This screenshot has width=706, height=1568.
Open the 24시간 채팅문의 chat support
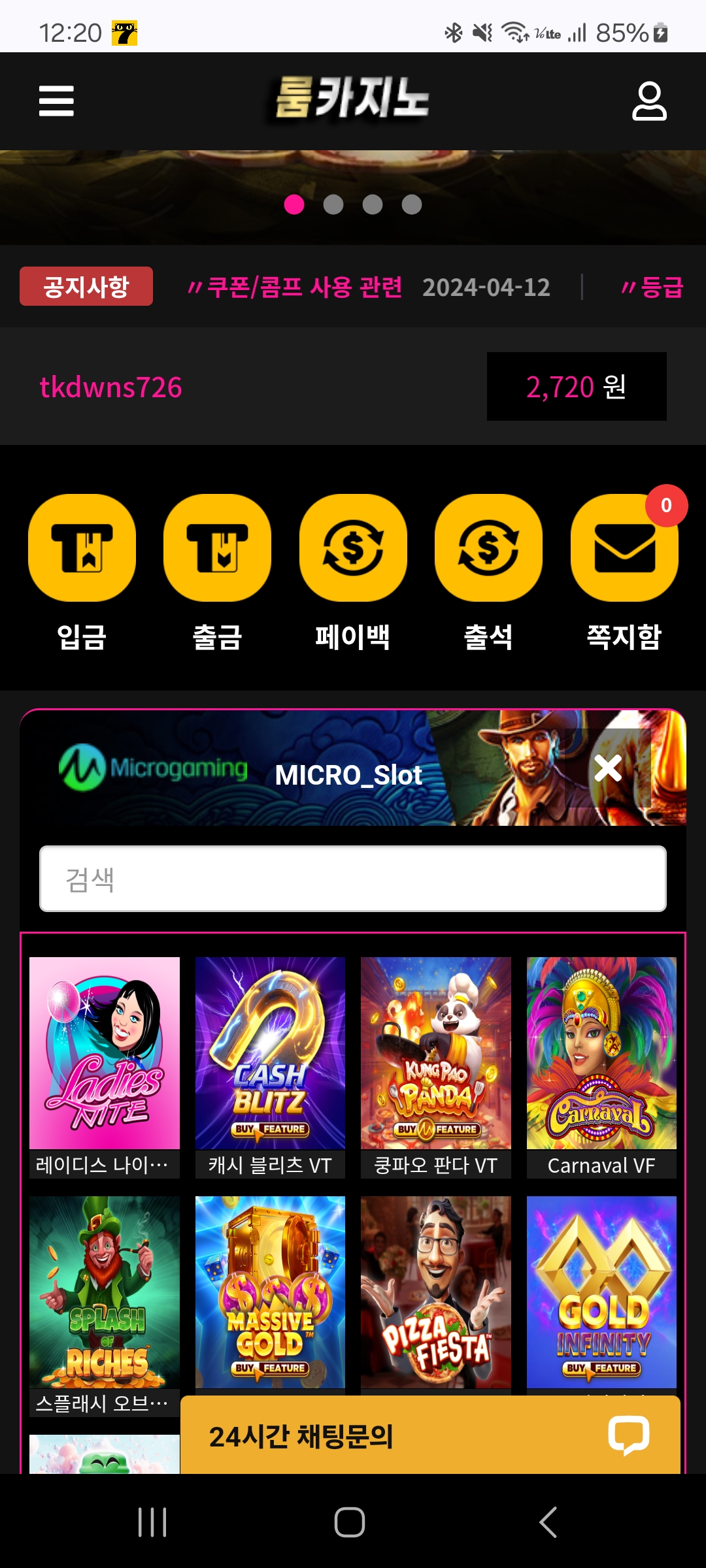pos(430,1436)
